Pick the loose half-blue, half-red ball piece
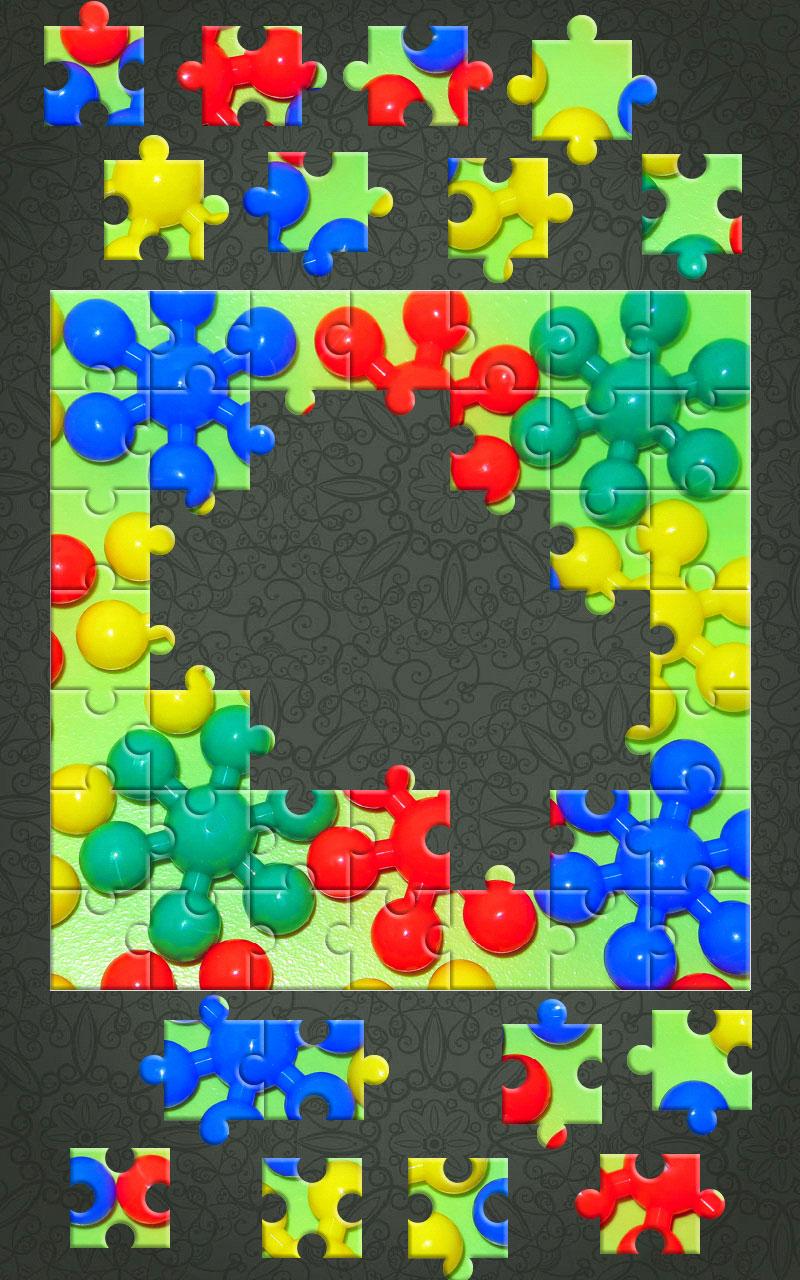Viewport: 800px width, 1280px height. [x=120, y=1198]
